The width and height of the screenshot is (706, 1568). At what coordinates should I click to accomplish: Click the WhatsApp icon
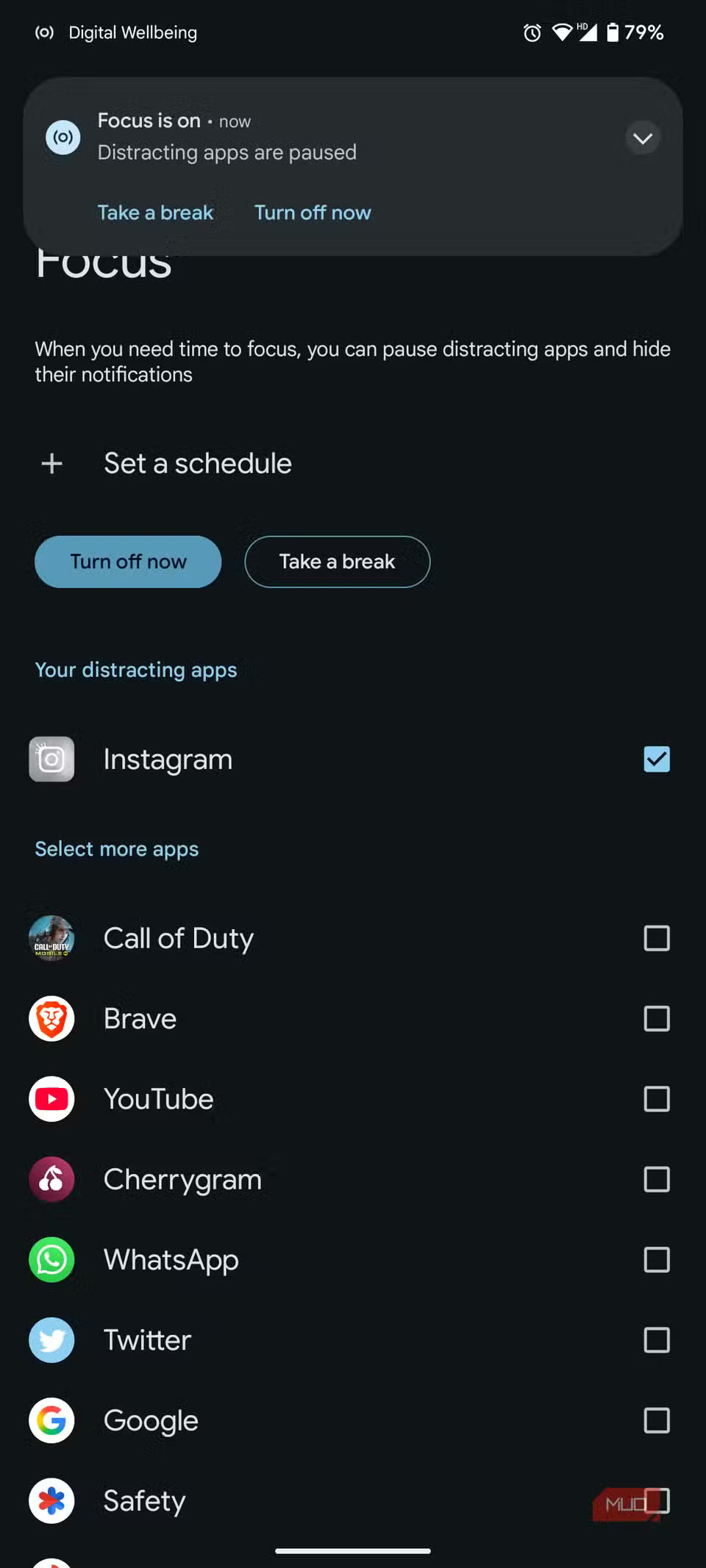click(x=51, y=1259)
